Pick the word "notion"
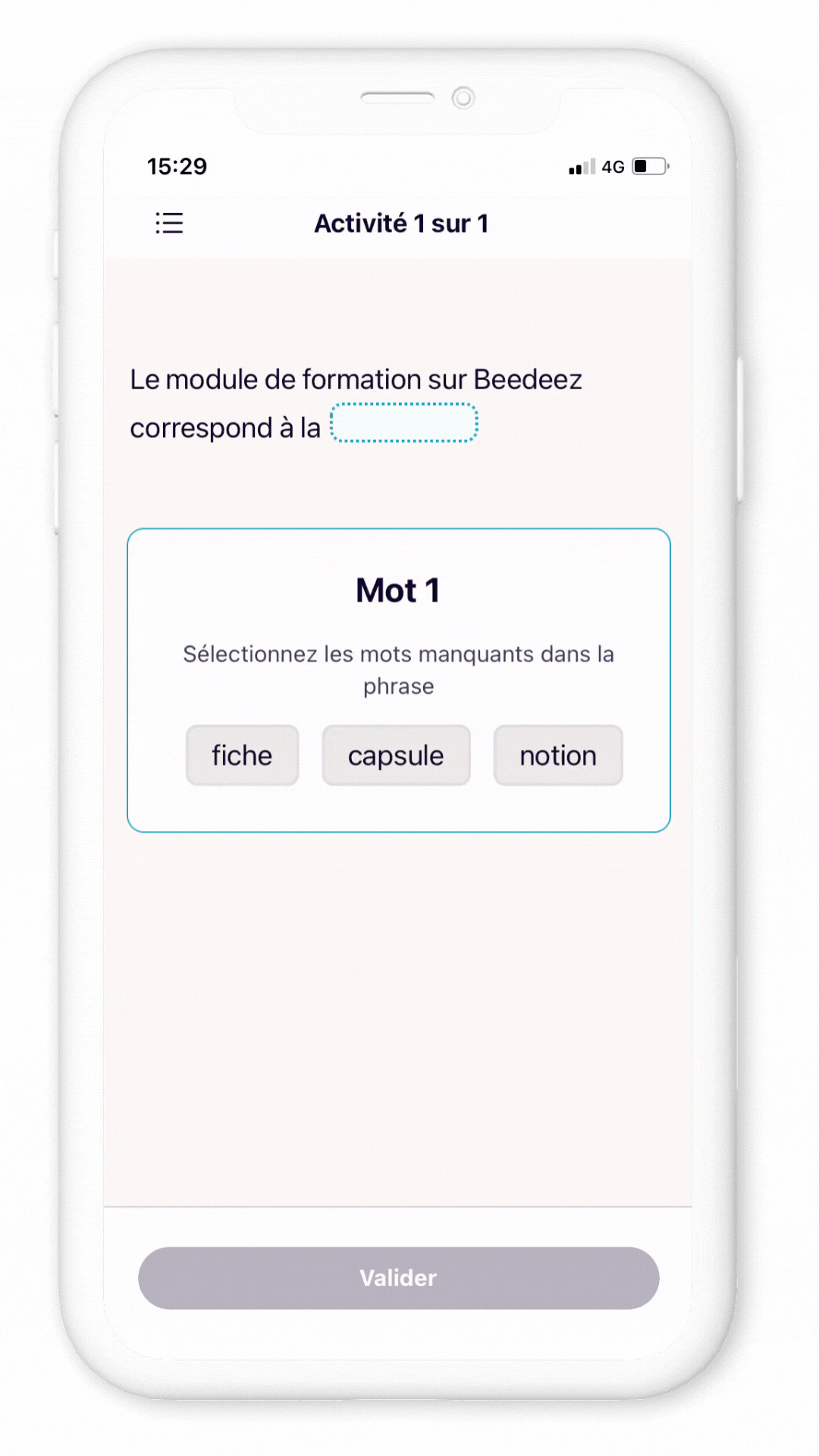Screen dimensions: 819x1456 click(x=557, y=755)
